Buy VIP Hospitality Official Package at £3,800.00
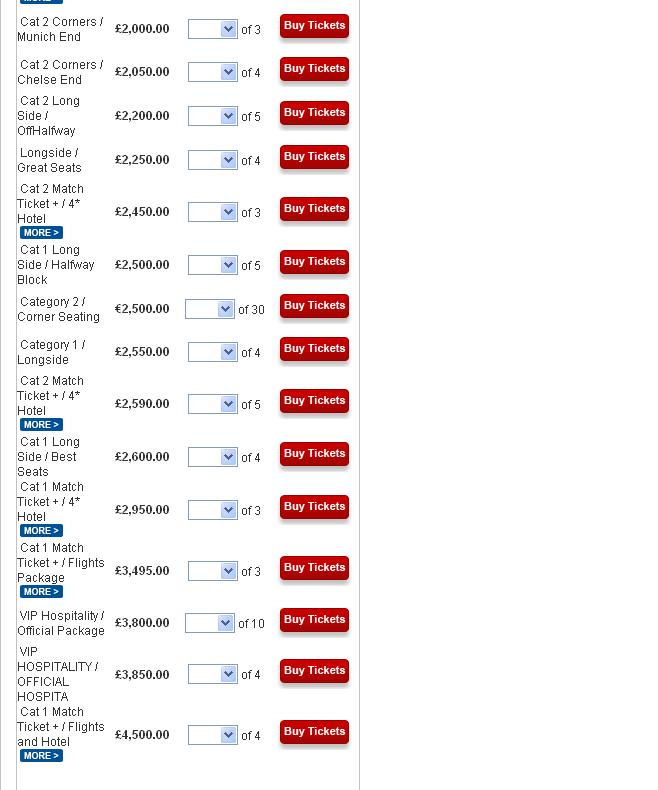658x790 pixels. click(314, 620)
